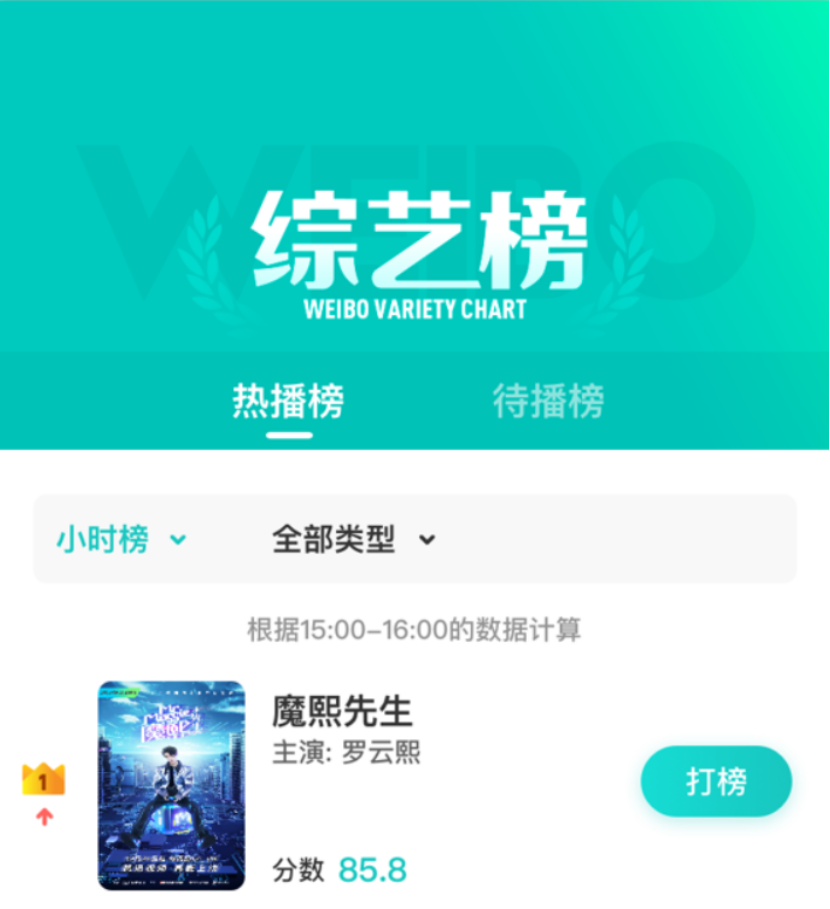The height and width of the screenshot is (909, 830).
Task: Expand the 小时榜 dropdown
Action: 121,540
